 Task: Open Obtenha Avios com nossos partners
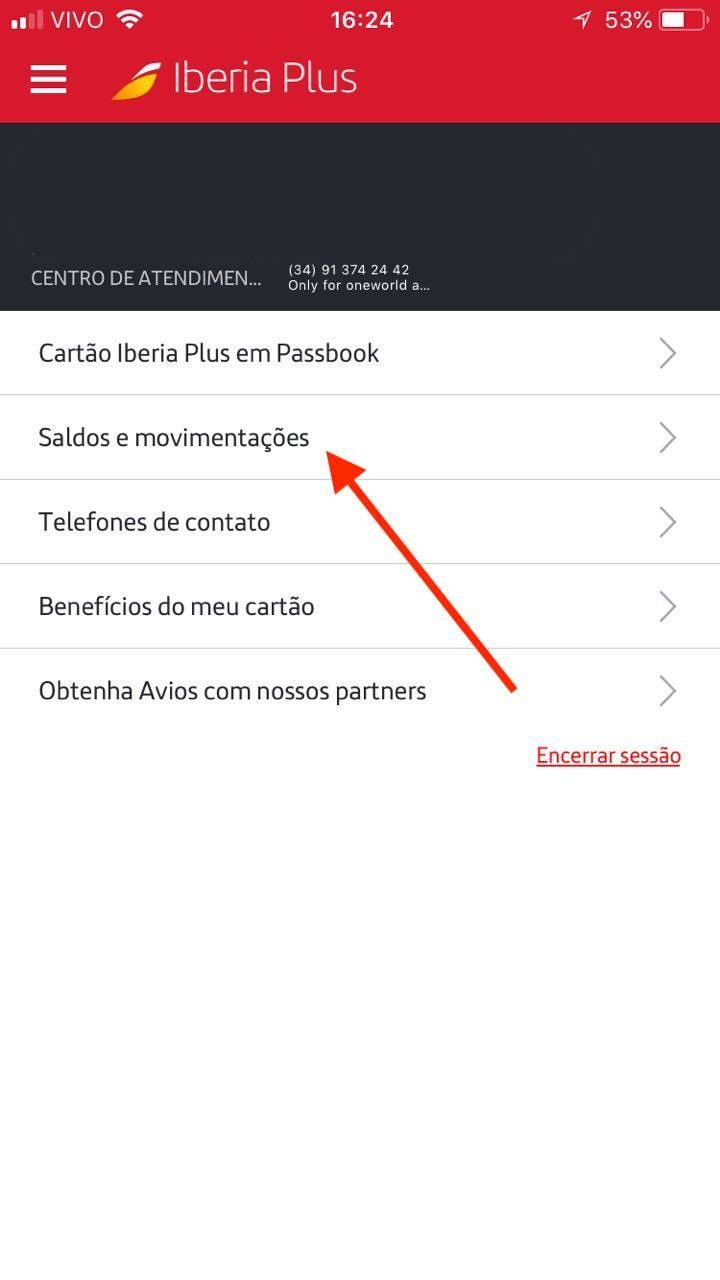tap(360, 691)
